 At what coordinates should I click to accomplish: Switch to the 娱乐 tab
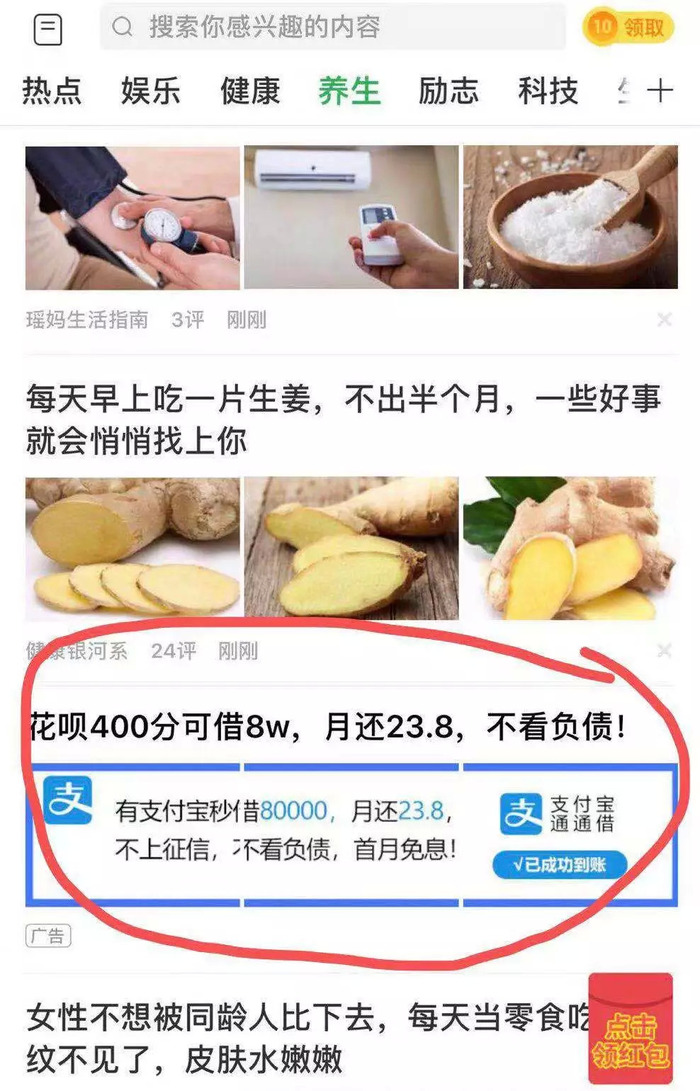coord(151,91)
